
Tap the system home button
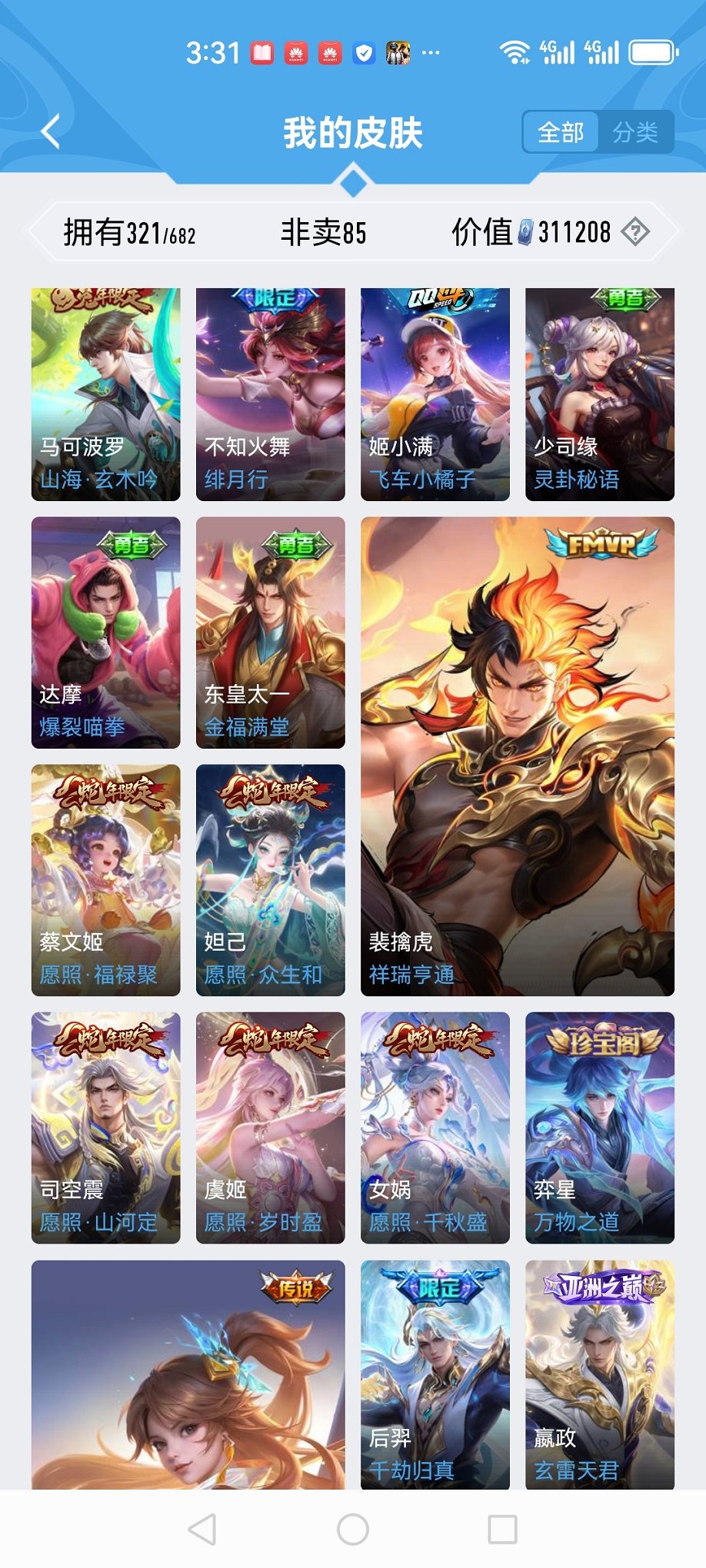(x=353, y=1530)
